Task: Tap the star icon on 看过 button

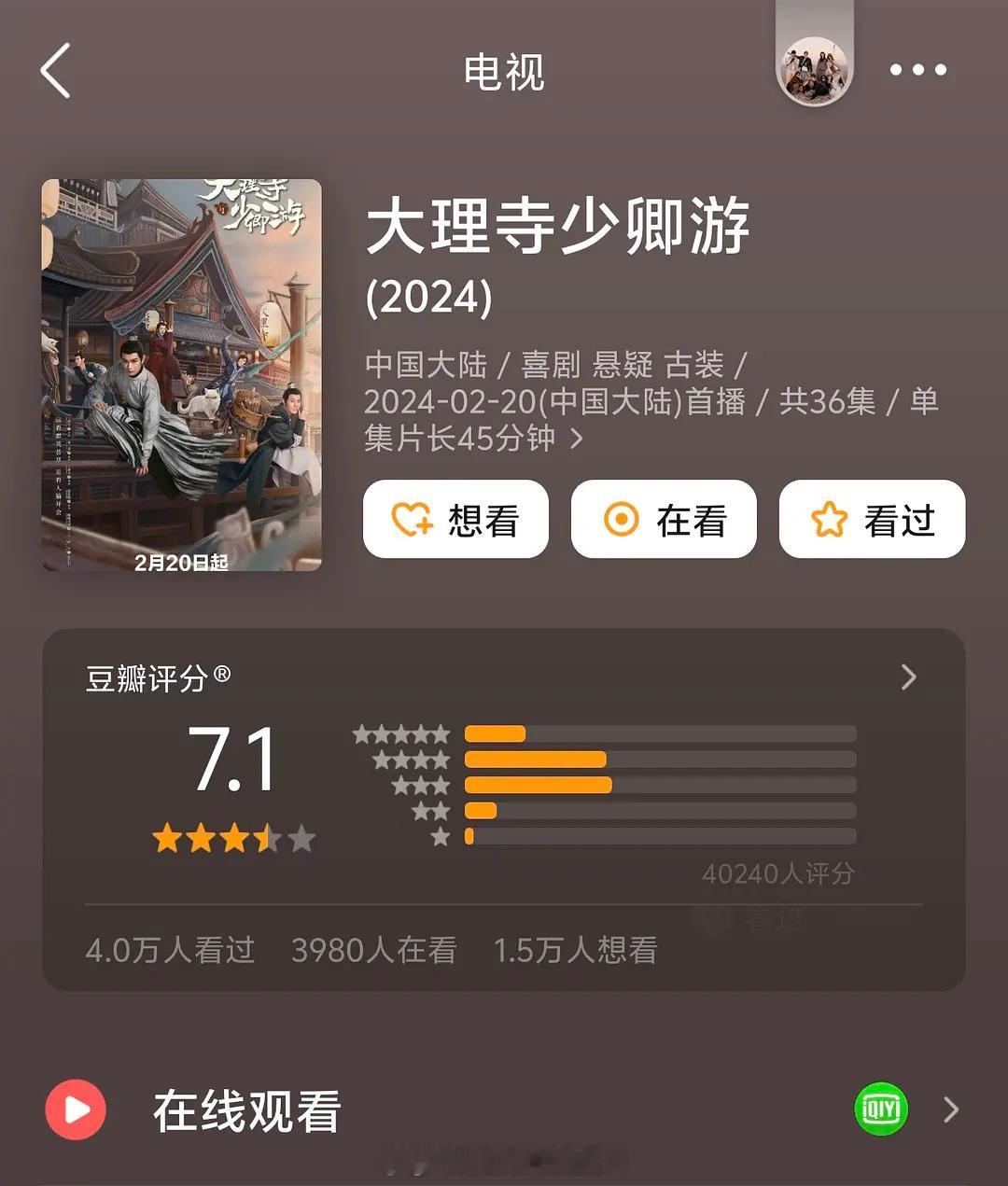Action: point(829,521)
